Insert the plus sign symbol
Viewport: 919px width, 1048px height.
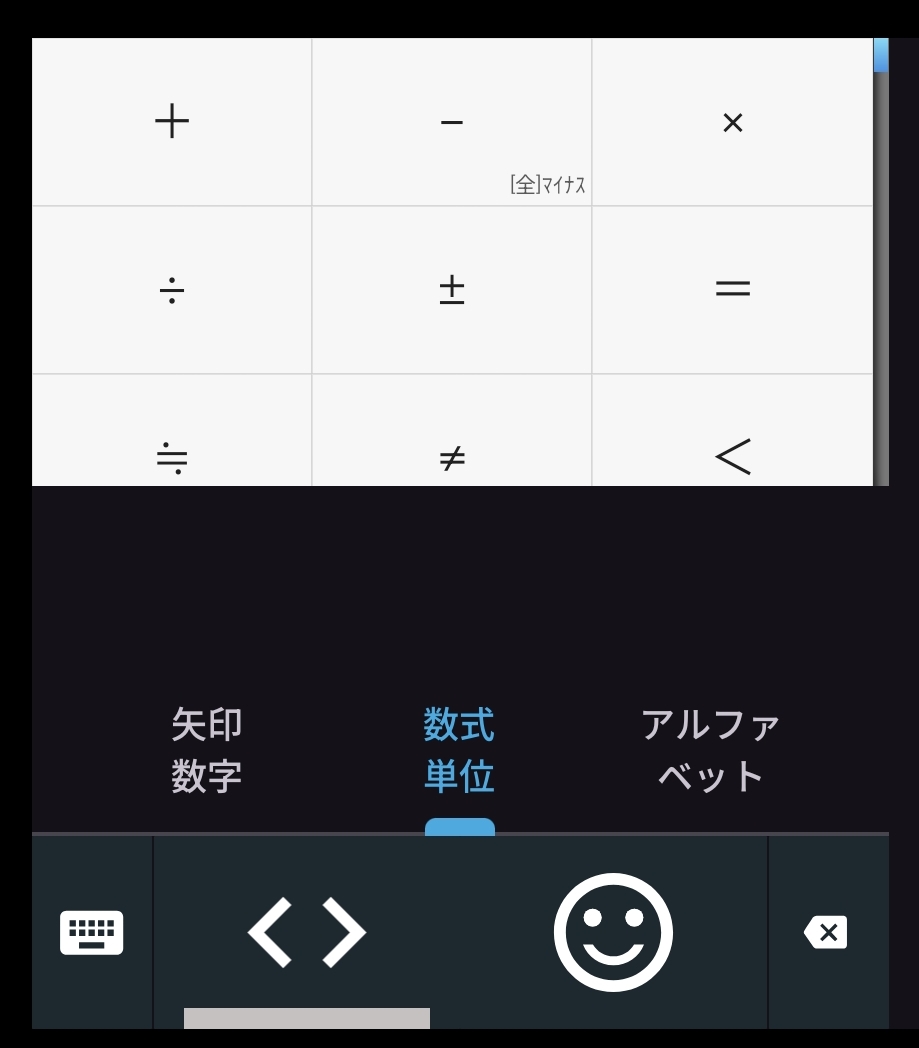(172, 122)
